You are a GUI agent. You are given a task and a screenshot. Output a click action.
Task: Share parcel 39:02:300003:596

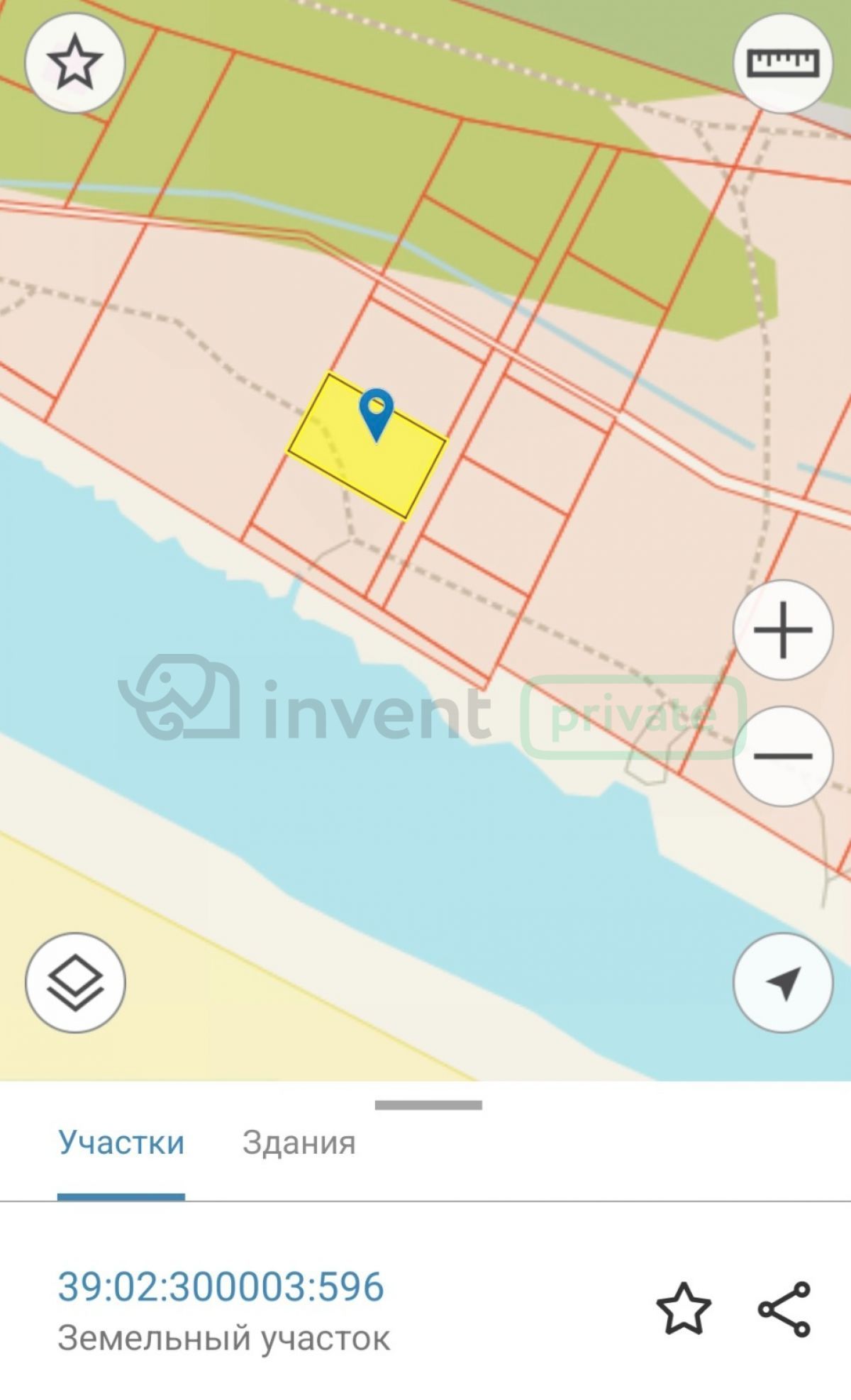click(784, 1309)
